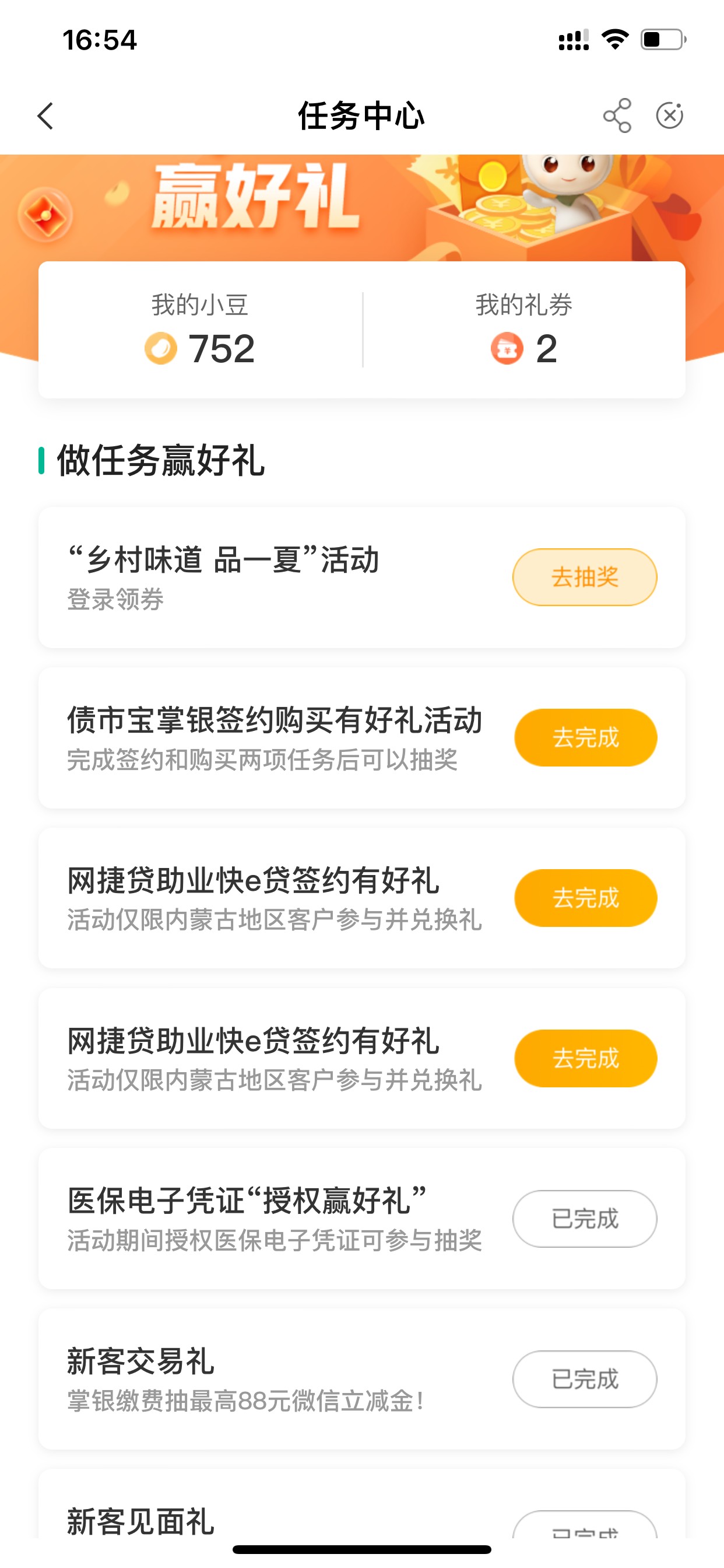This screenshot has height=1568, width=724.
Task: Share the task center page
Action: (617, 116)
